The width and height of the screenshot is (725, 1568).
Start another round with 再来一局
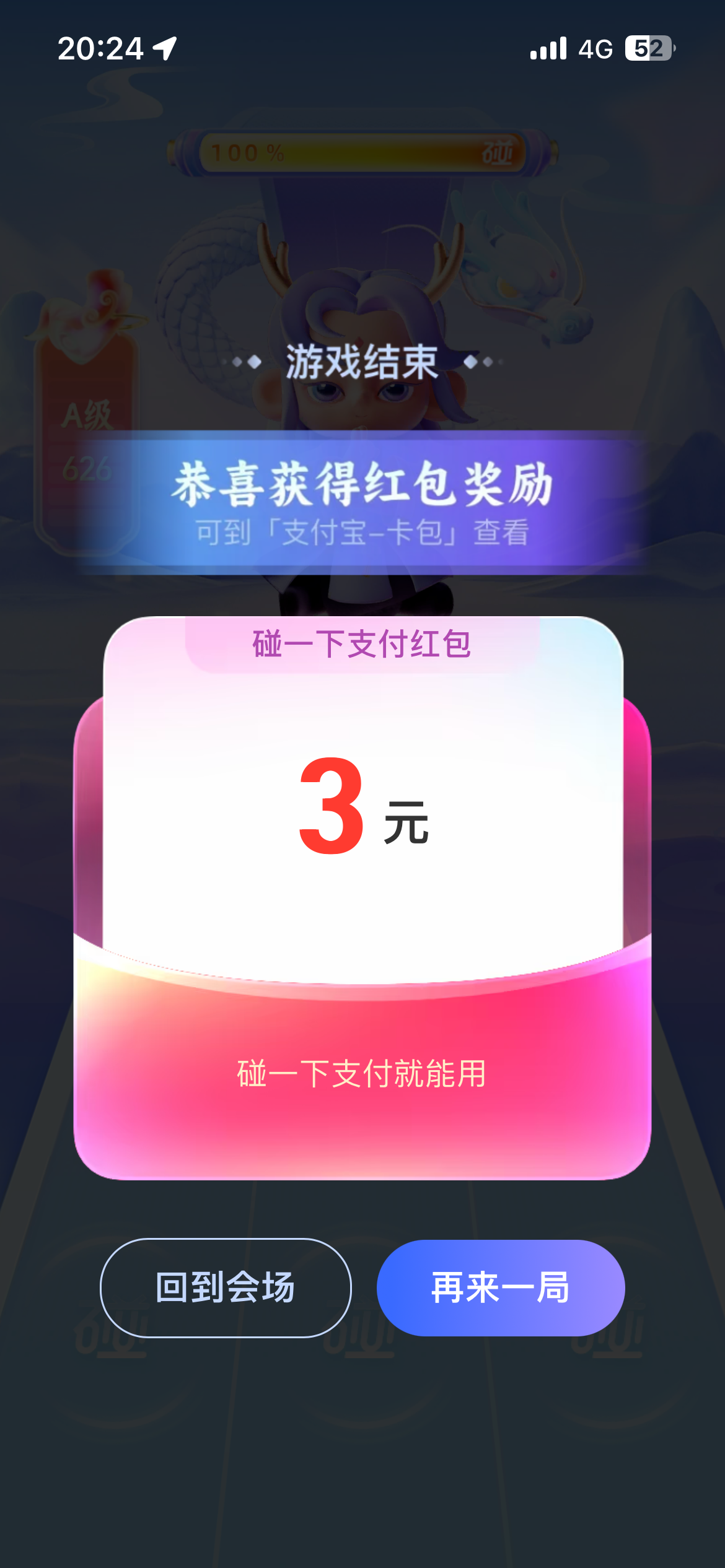[501, 1287]
